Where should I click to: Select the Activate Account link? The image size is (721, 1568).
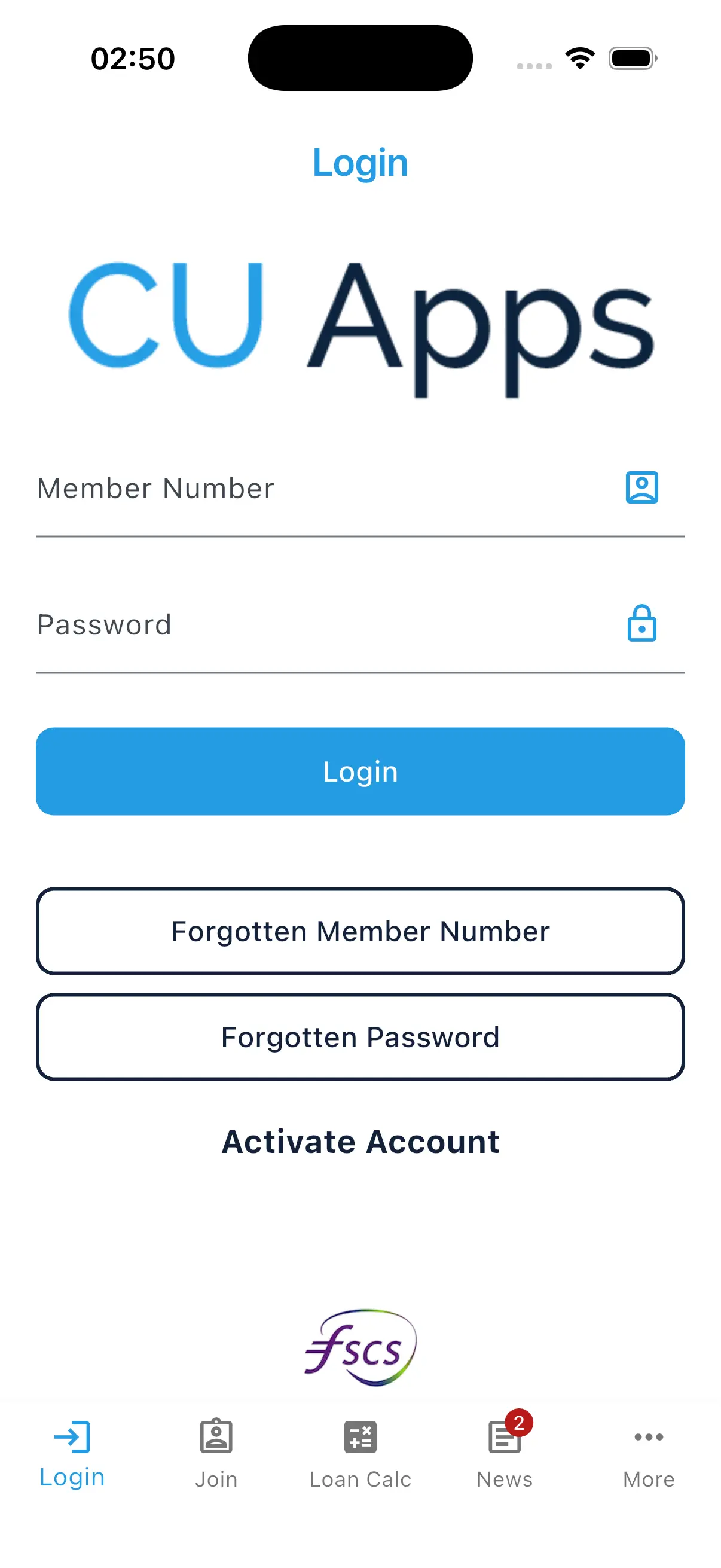point(360,1142)
